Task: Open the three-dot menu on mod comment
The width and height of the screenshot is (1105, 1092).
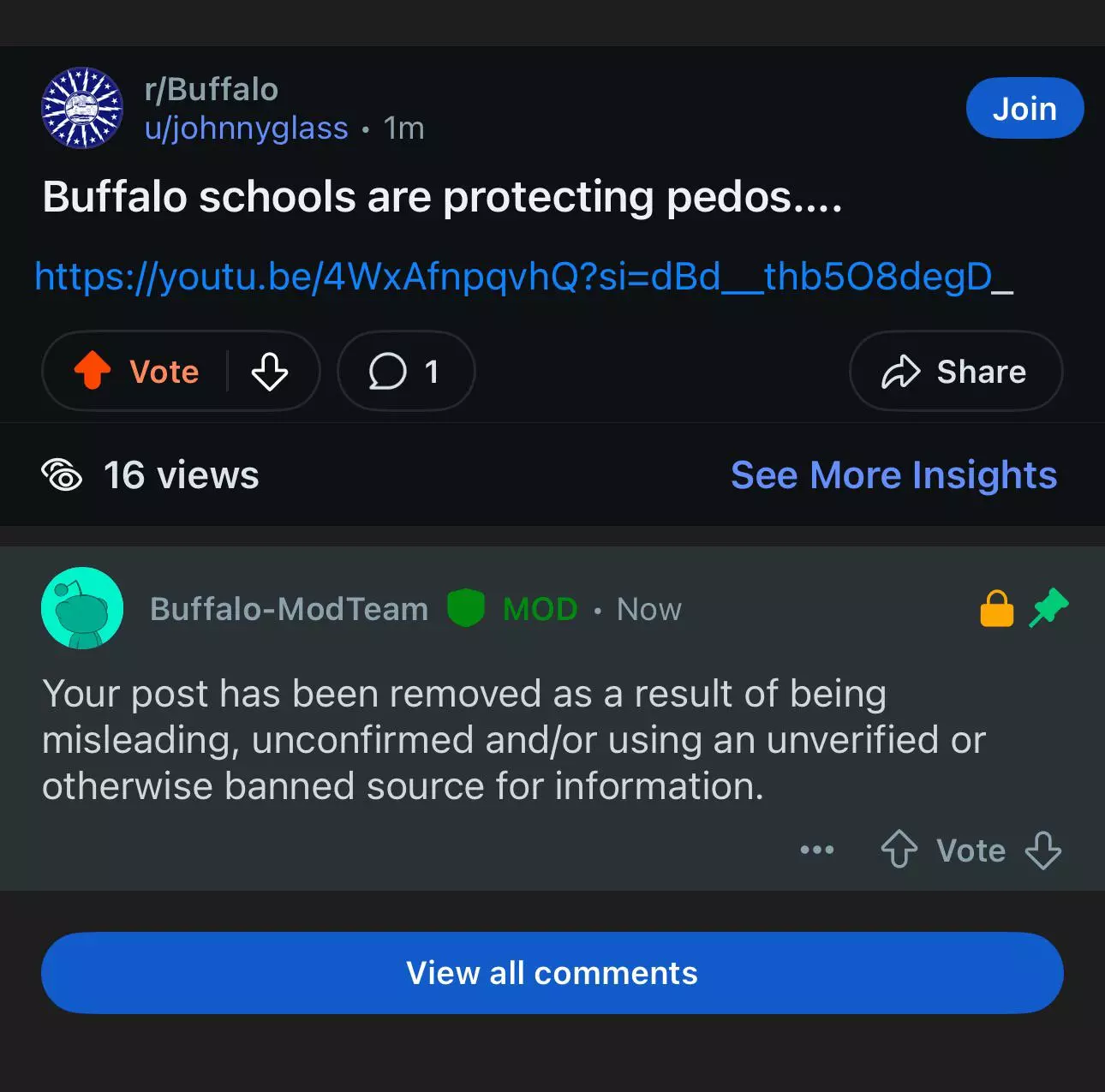Action: pos(816,850)
